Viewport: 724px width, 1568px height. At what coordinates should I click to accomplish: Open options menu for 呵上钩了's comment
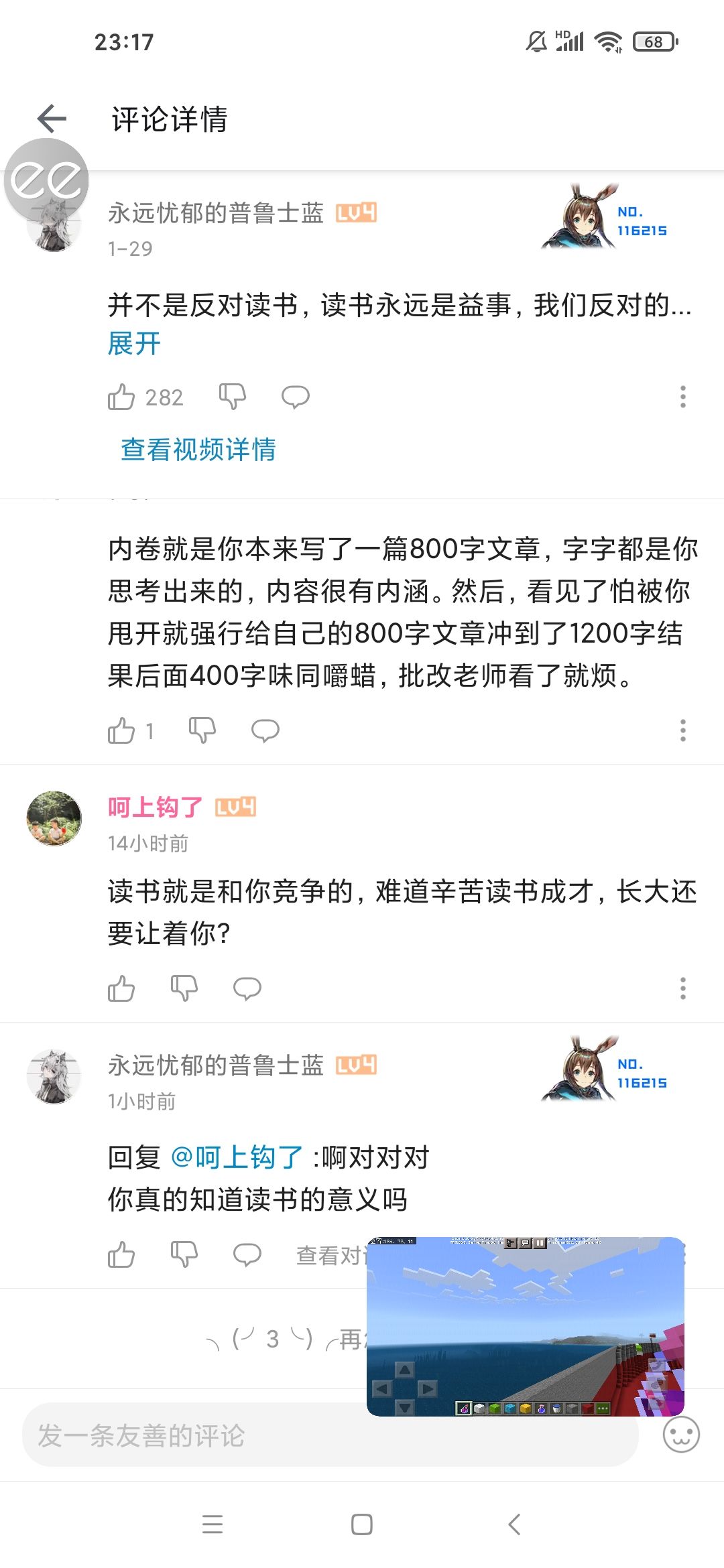pos(683,988)
